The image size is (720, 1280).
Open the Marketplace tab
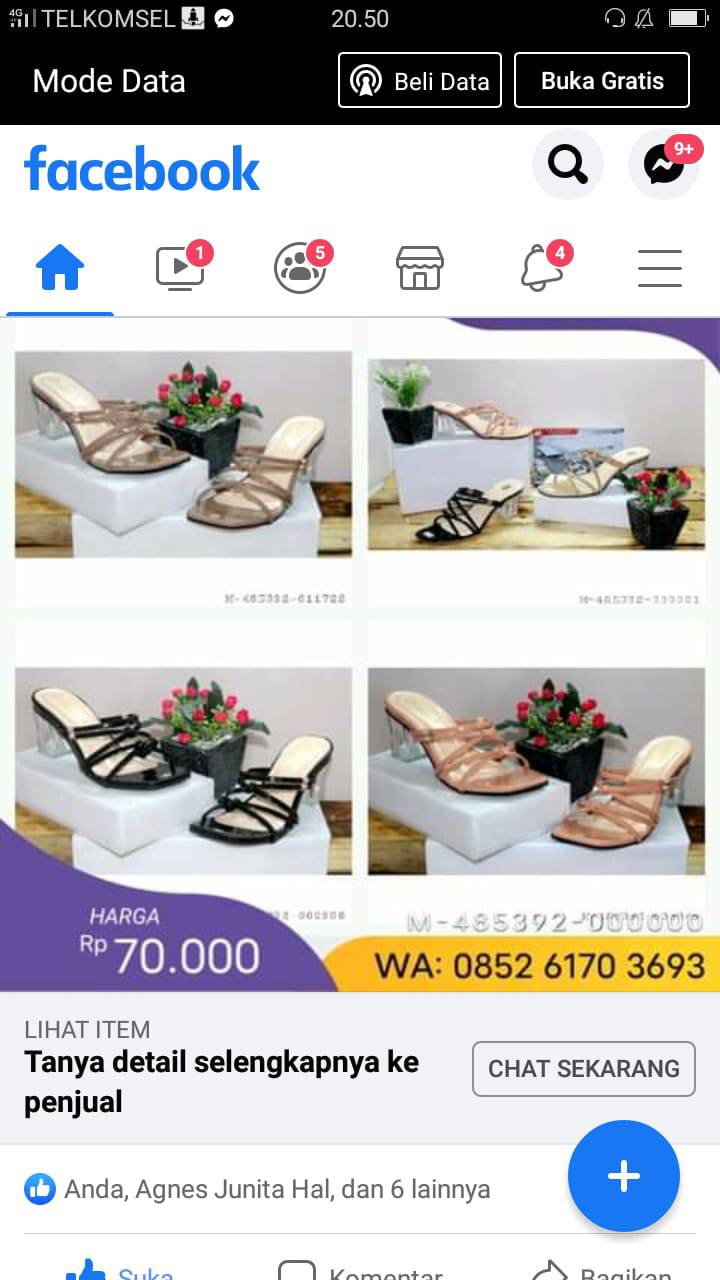pos(420,268)
